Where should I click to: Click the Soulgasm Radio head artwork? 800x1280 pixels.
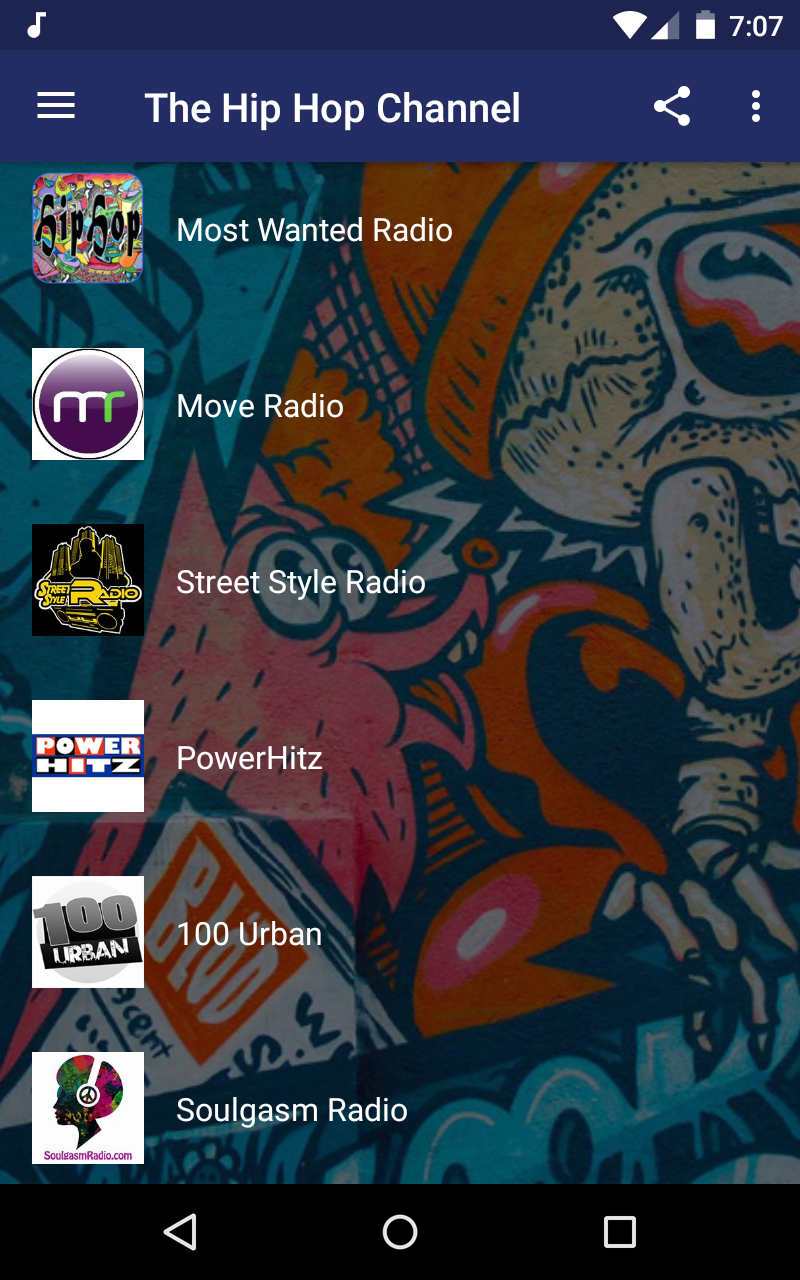tap(87, 1108)
